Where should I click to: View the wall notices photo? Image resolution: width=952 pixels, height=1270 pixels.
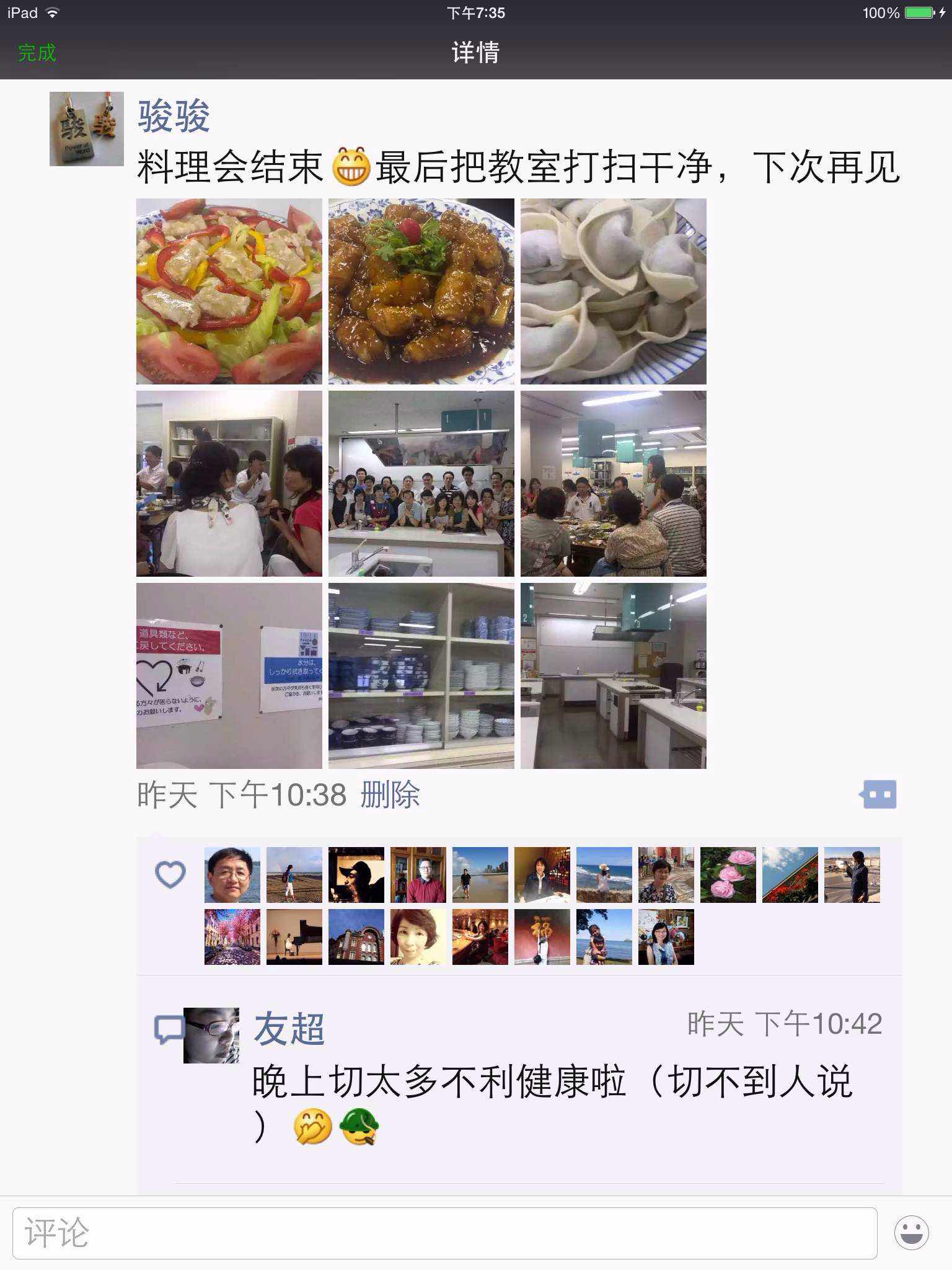point(229,676)
